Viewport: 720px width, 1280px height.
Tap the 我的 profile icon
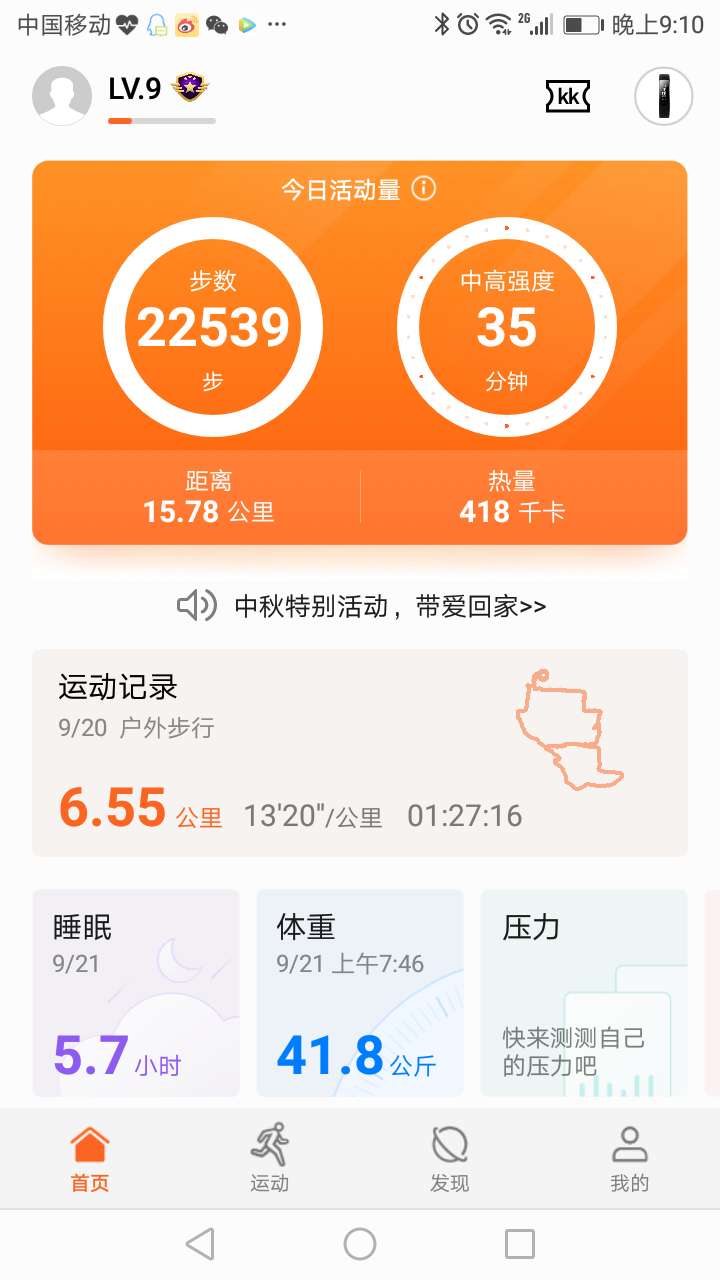click(x=629, y=1150)
